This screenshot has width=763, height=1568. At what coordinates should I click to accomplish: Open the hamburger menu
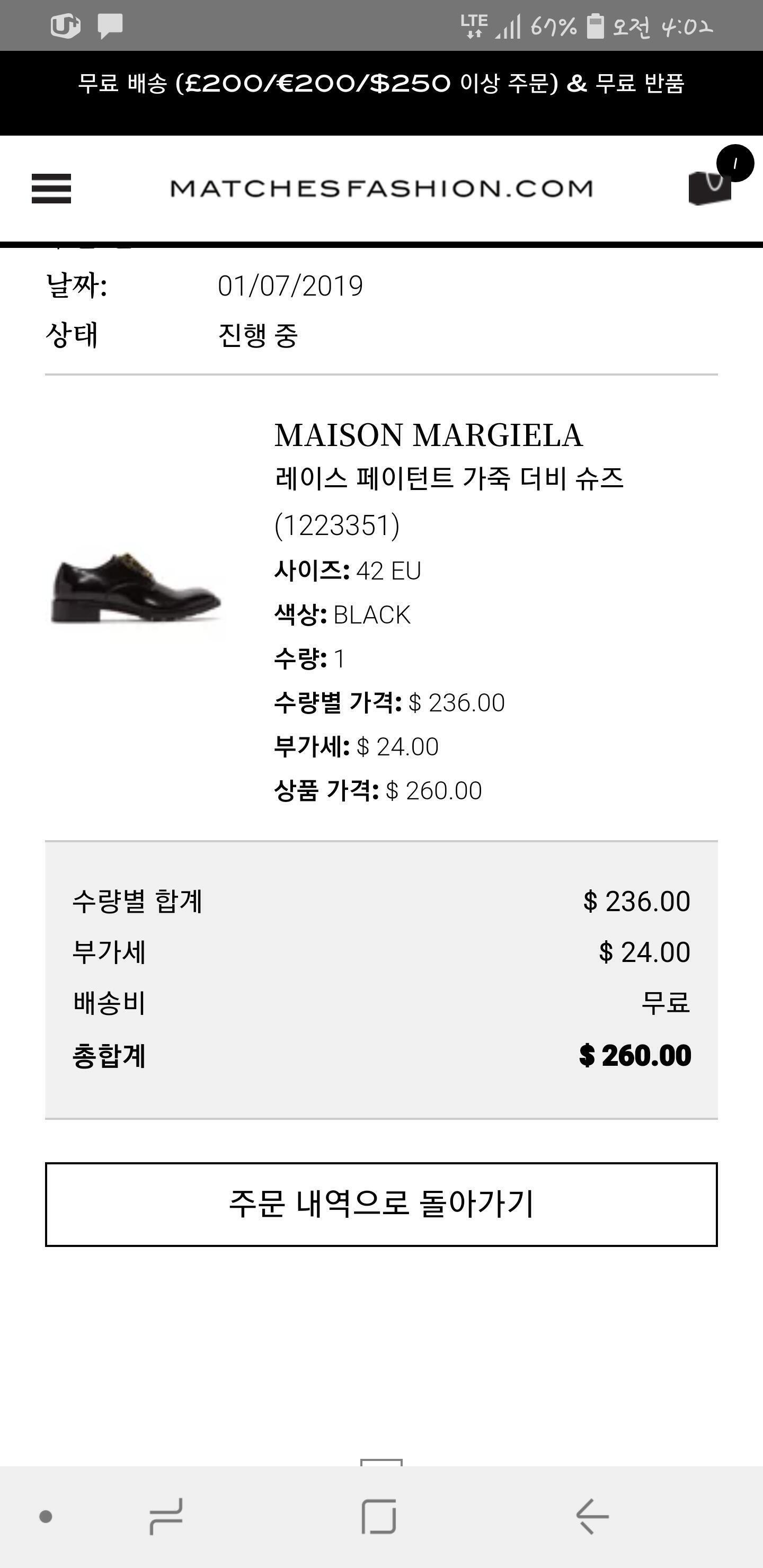[51, 188]
